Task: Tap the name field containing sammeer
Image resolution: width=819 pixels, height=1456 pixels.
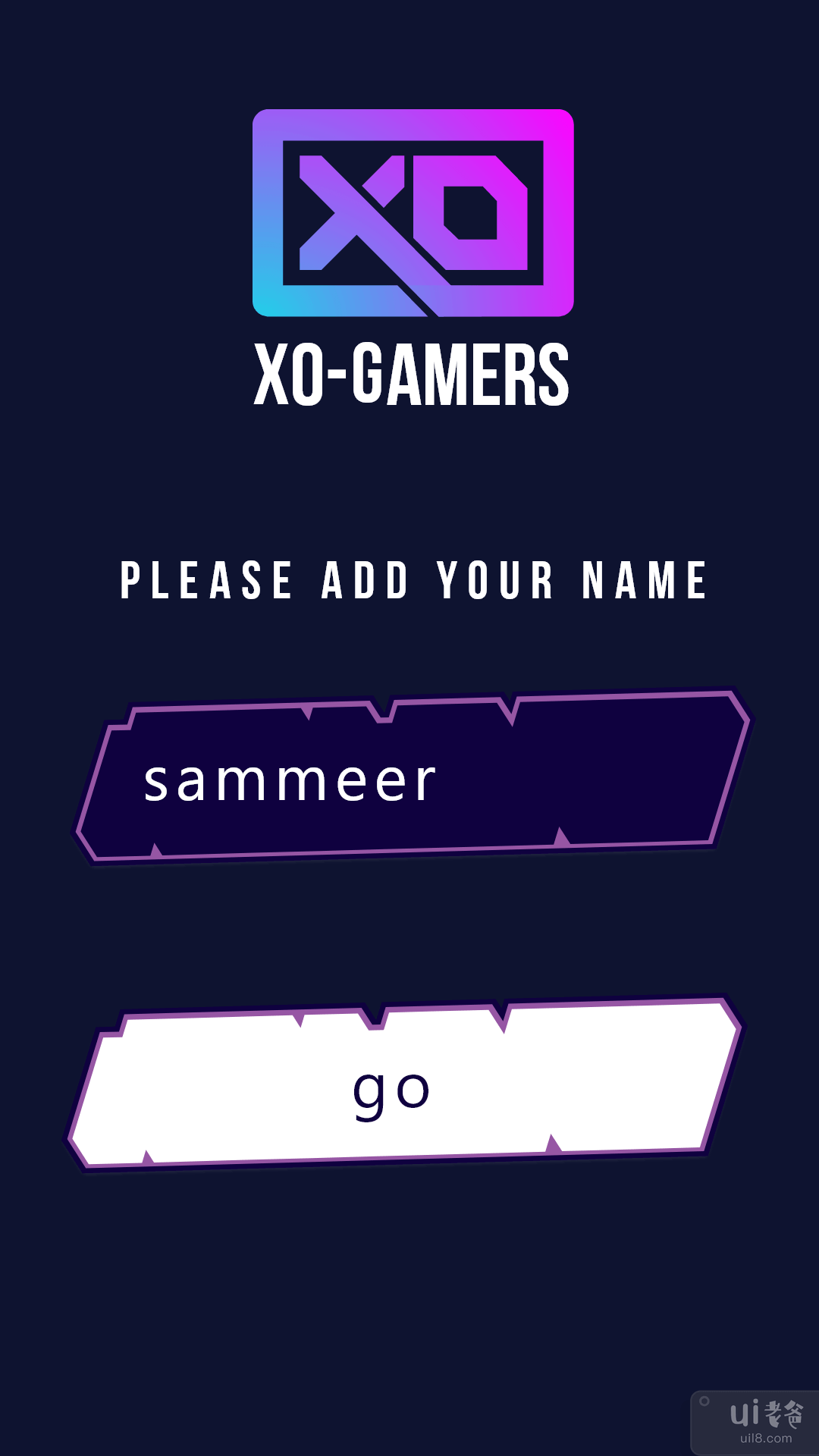Action: tap(413, 780)
